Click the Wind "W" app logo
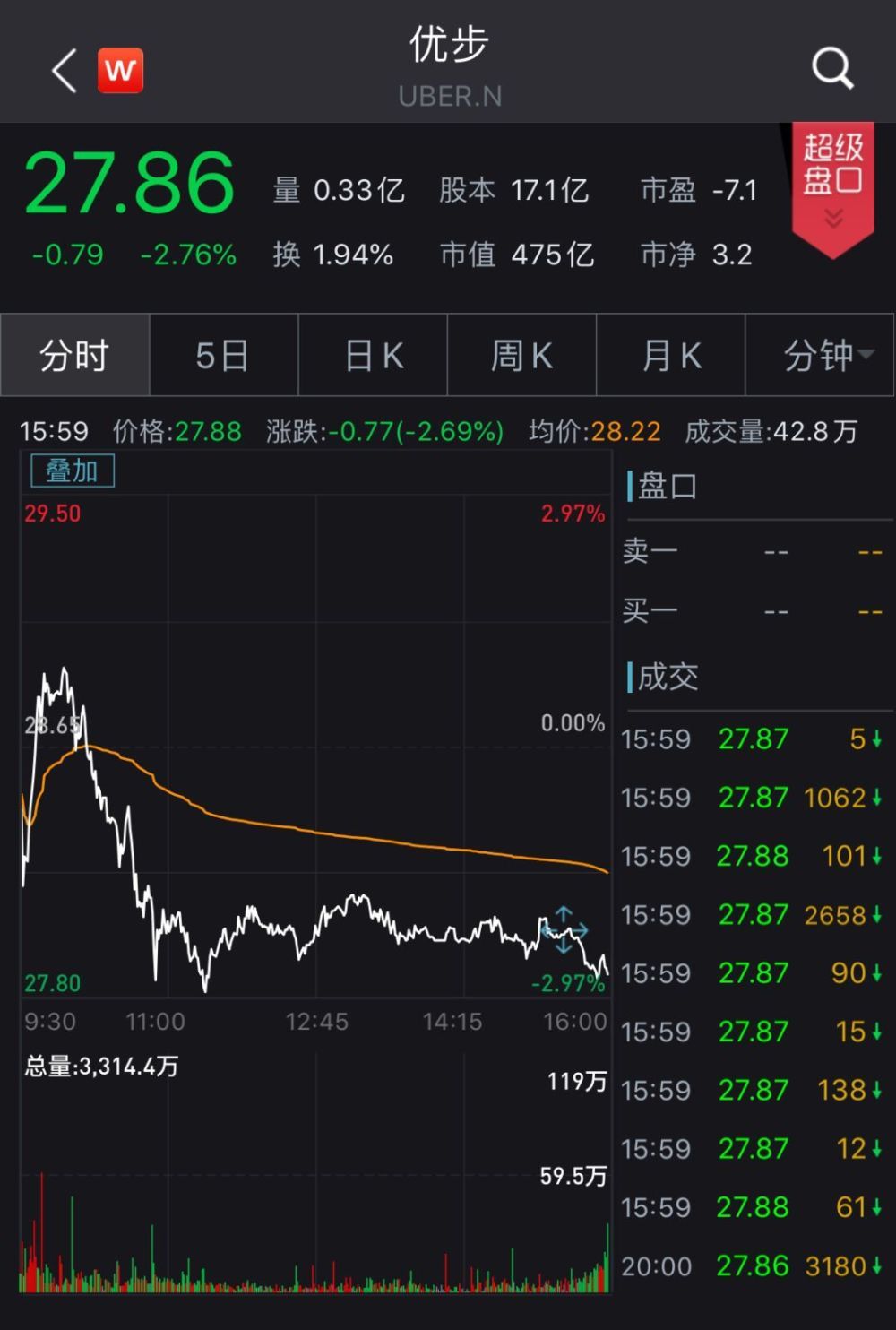This screenshot has width=896, height=1330. point(121,68)
